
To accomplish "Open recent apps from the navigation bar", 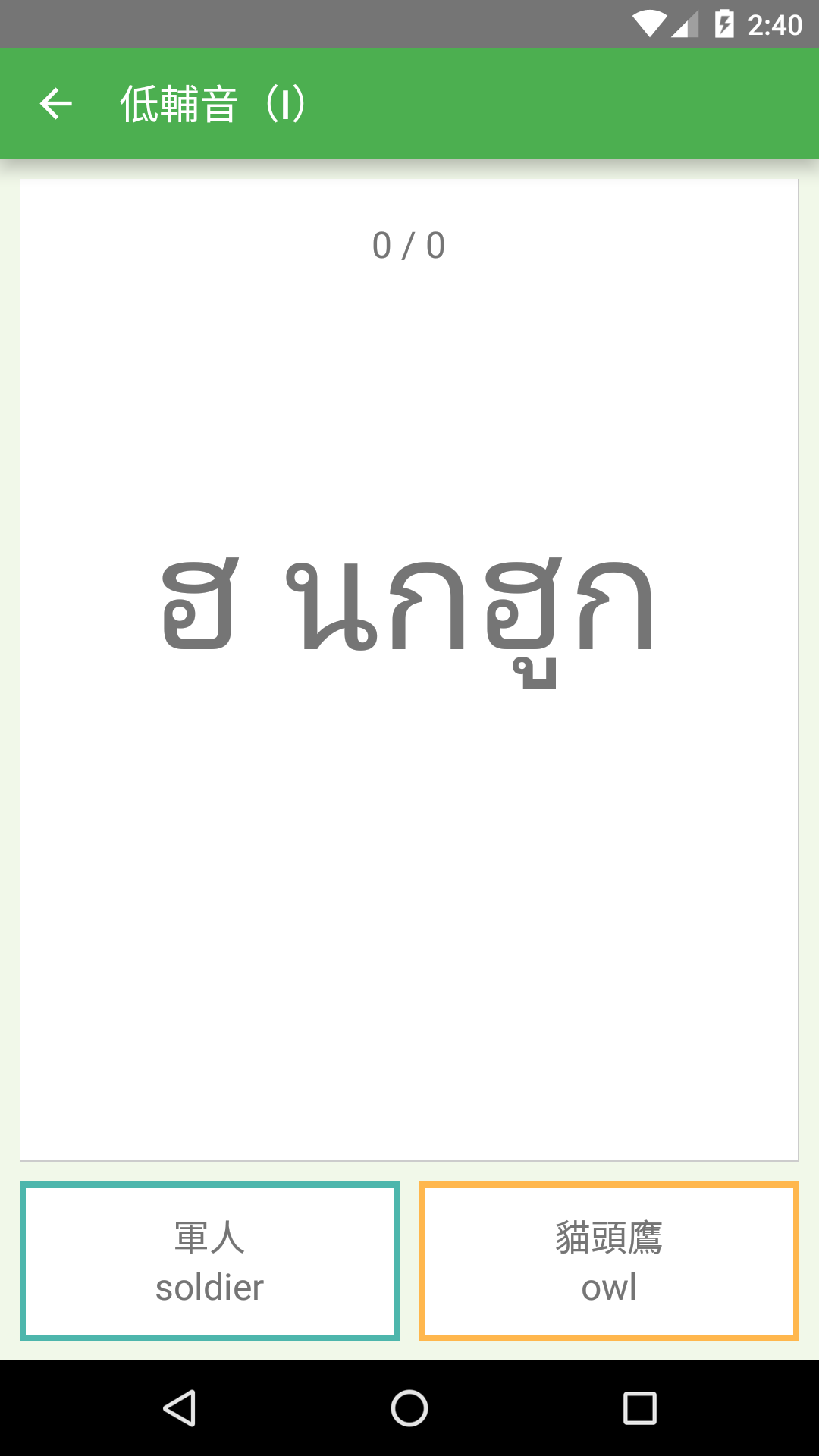I will click(639, 1408).
